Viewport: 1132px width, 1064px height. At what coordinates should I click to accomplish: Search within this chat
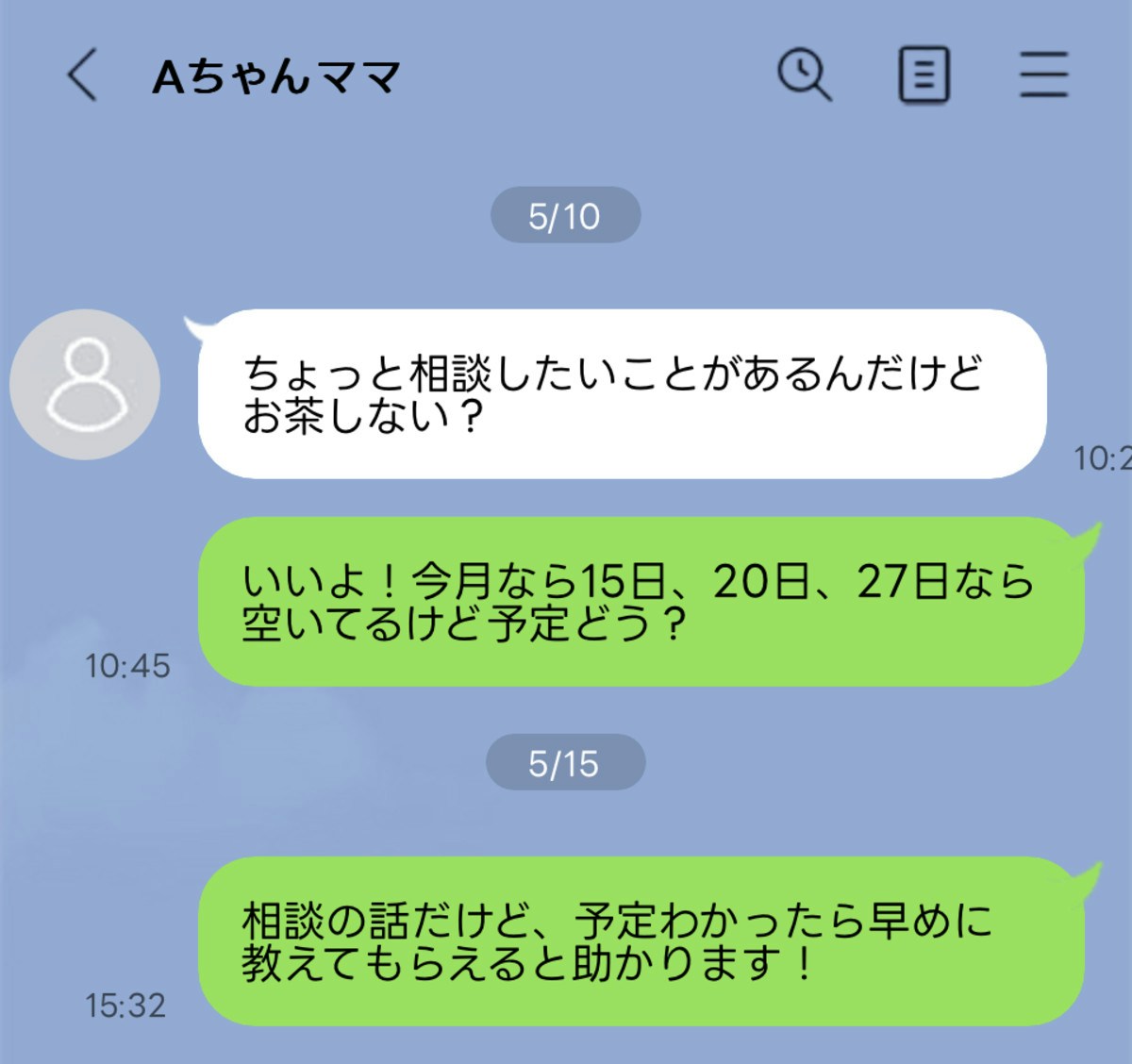pos(804,75)
